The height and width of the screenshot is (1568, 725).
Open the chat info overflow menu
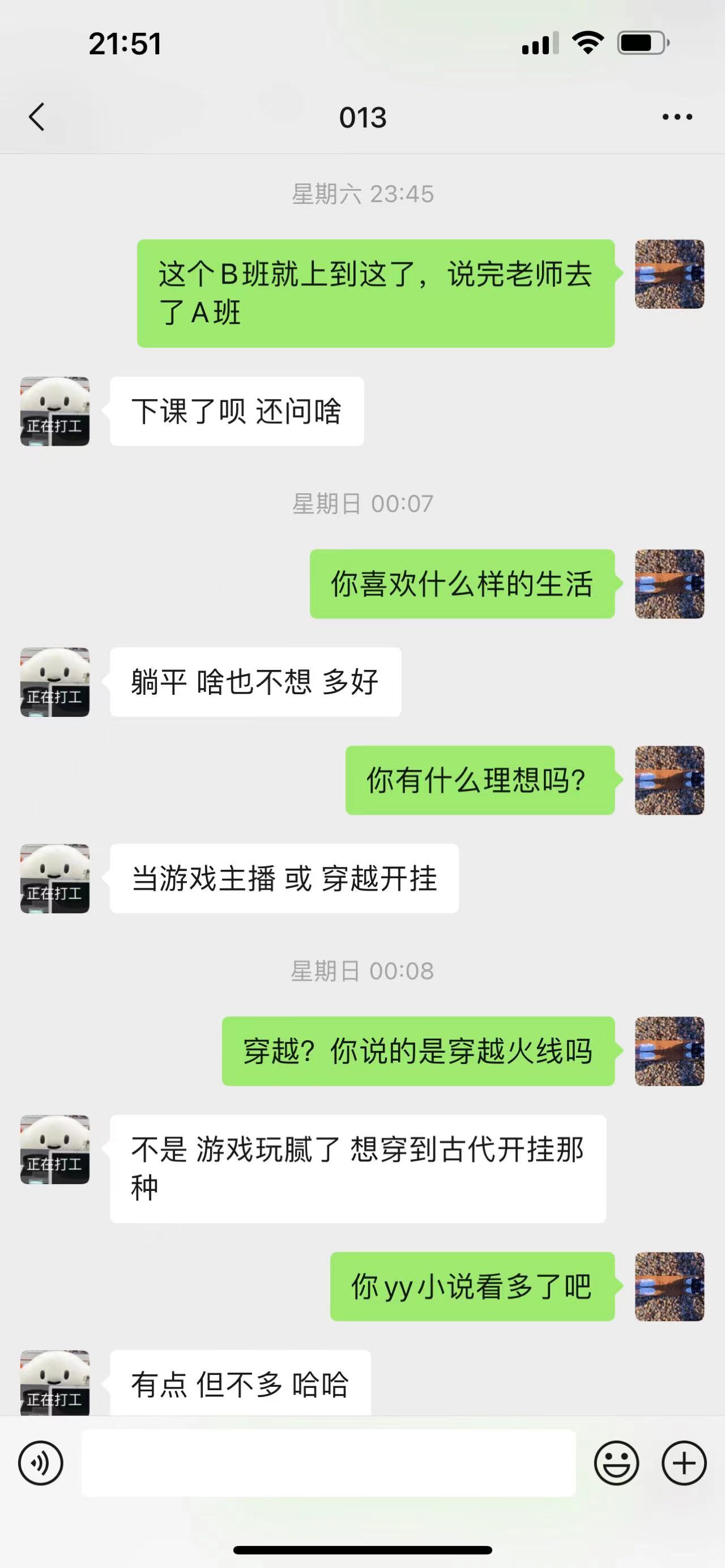(677, 117)
